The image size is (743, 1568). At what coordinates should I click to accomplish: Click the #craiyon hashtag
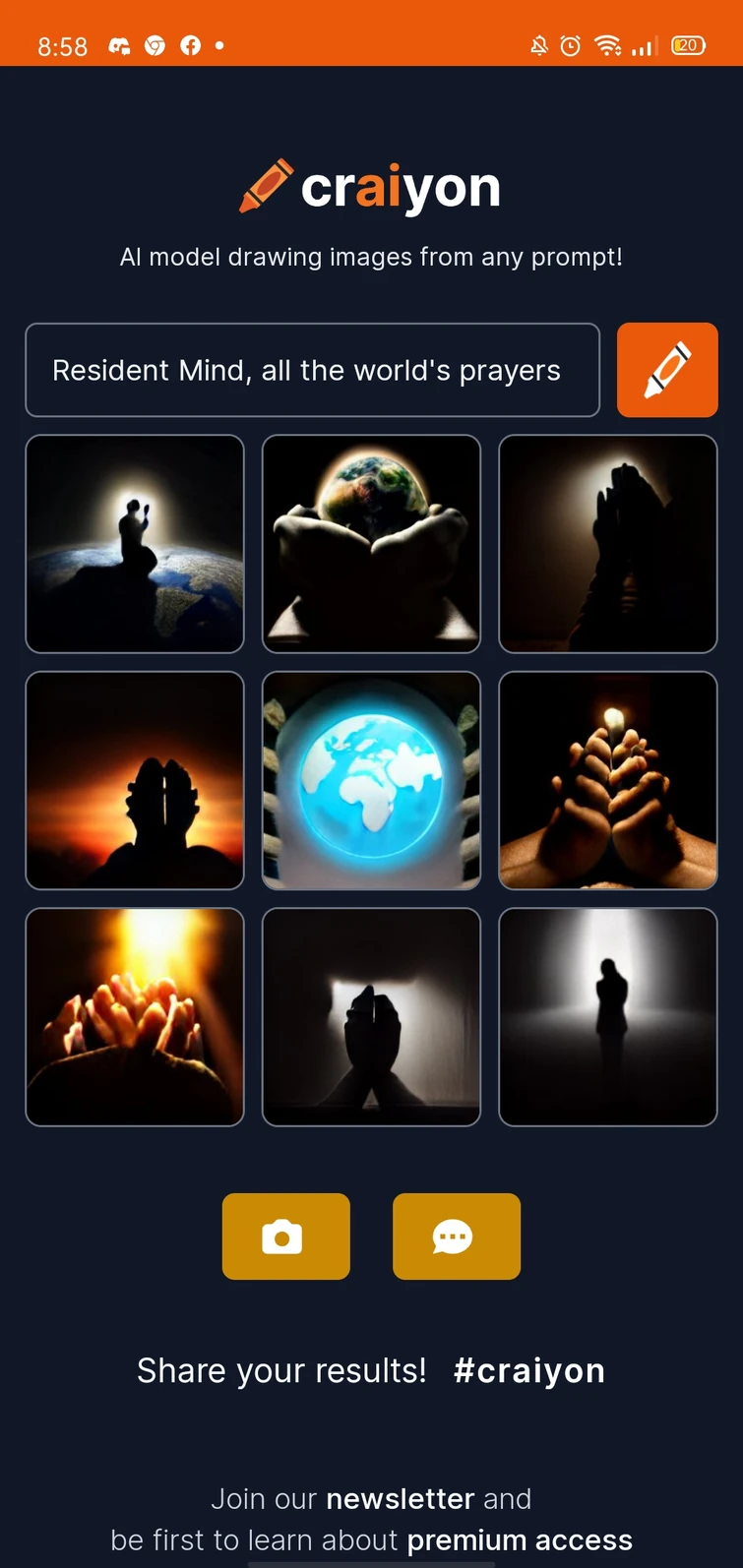(x=528, y=1370)
